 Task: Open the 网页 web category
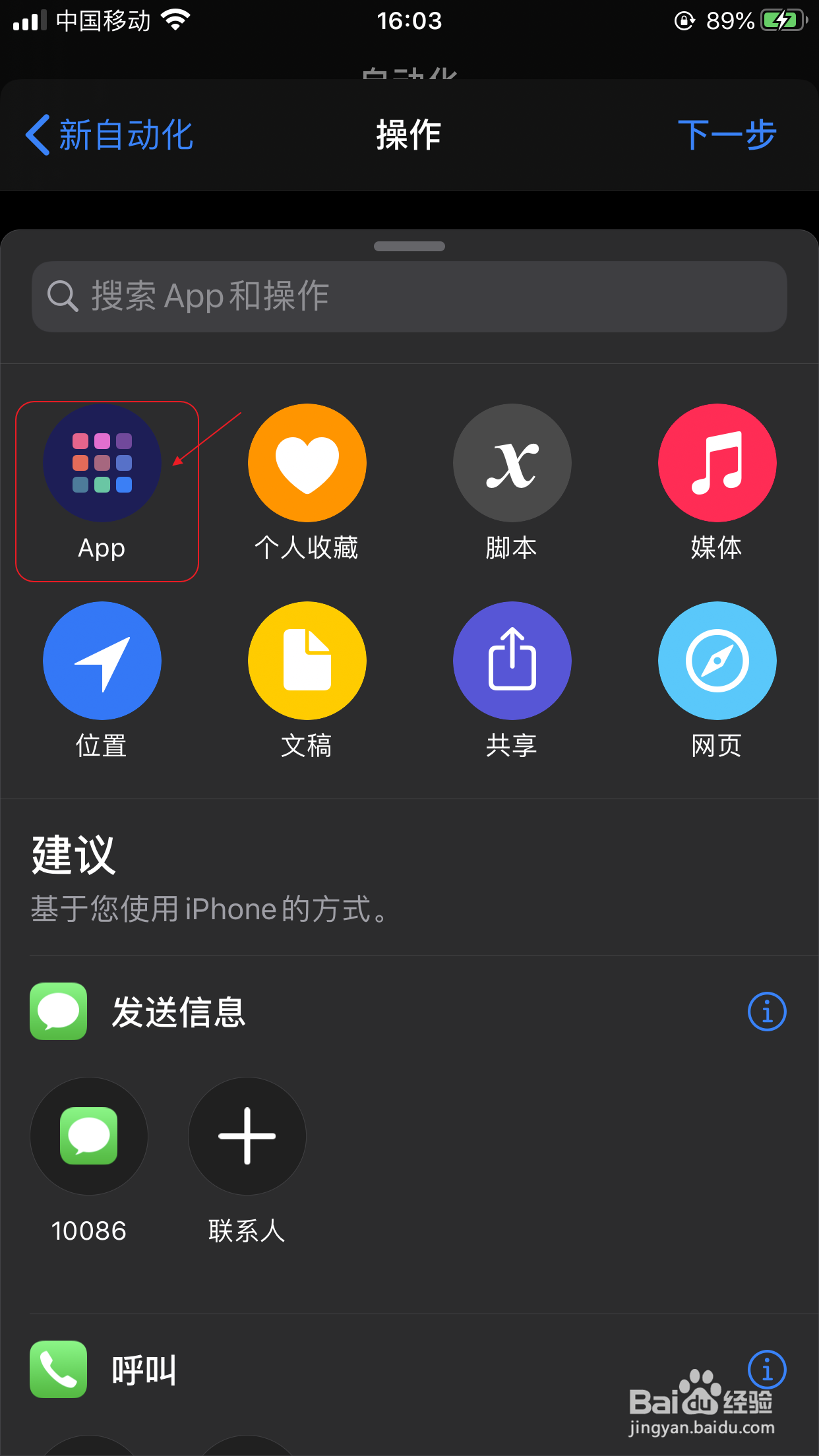pyautogui.click(x=716, y=661)
